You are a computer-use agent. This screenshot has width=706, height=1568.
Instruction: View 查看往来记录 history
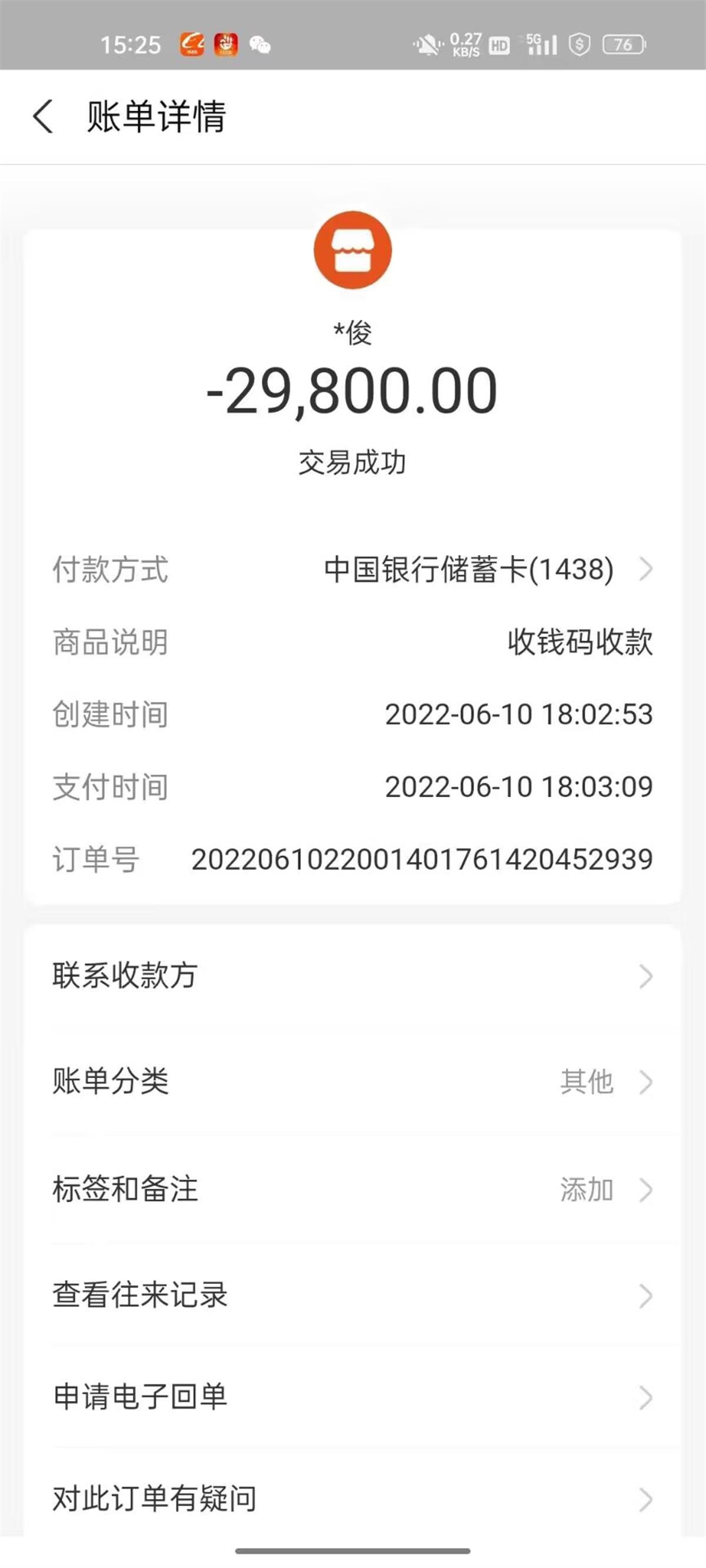[x=352, y=1295]
